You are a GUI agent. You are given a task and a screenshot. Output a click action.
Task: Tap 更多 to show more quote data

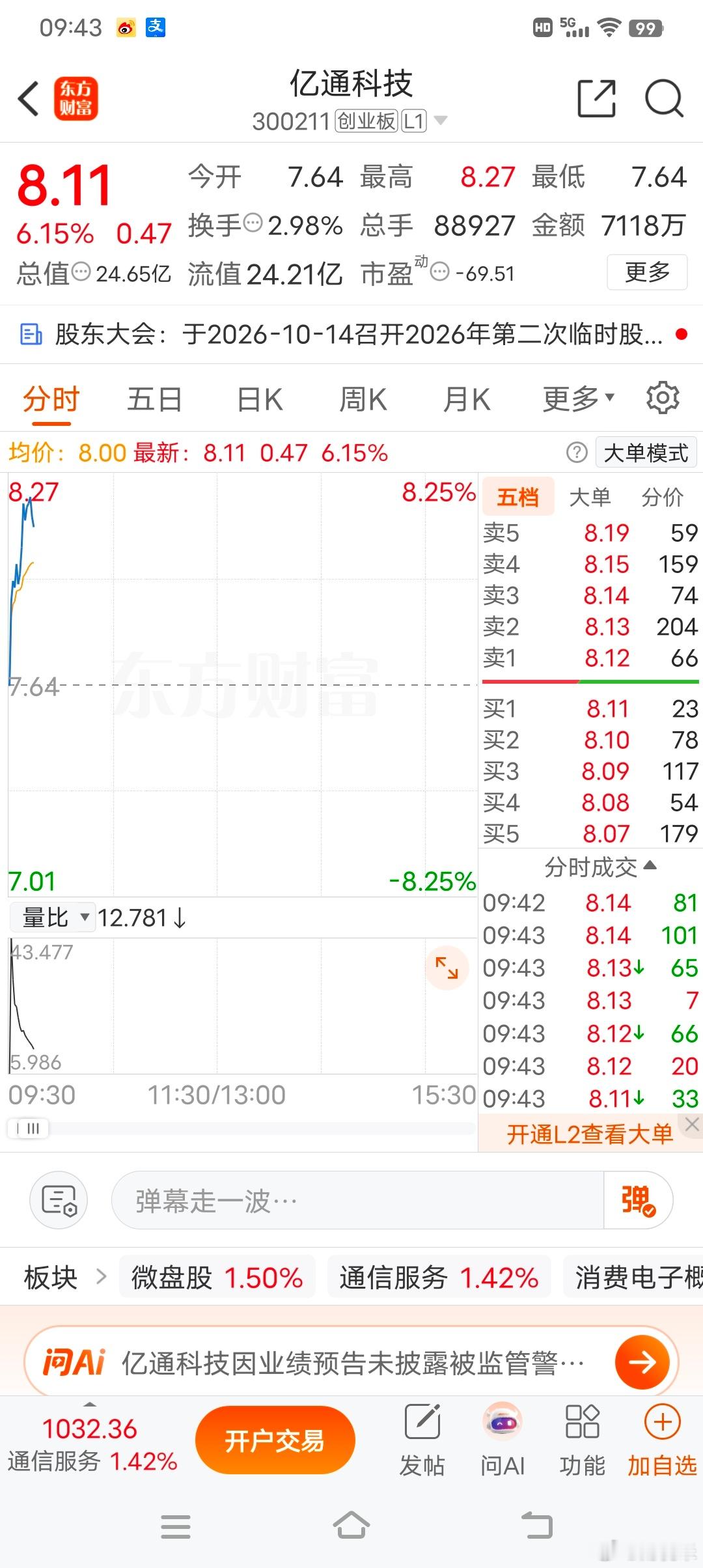click(647, 272)
